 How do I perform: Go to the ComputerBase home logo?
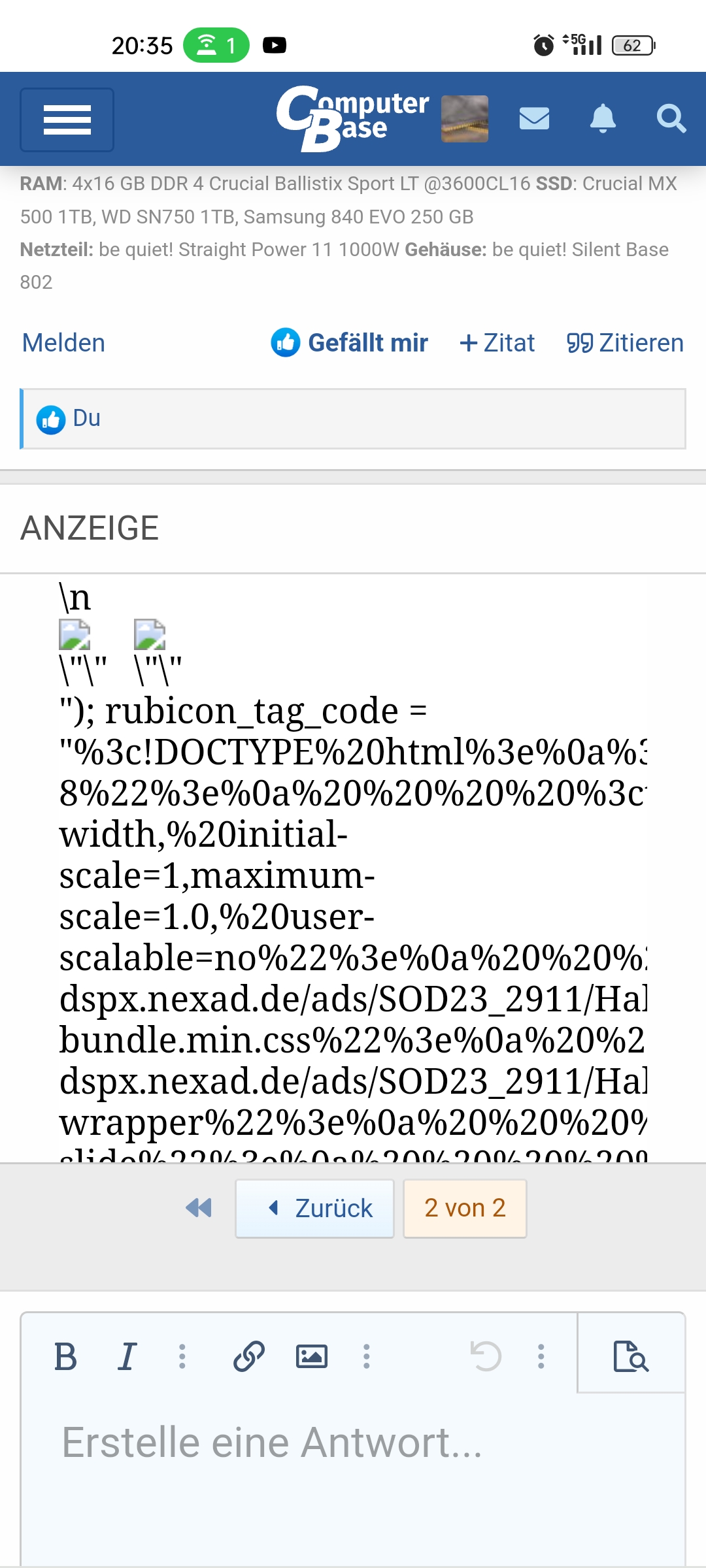(352, 118)
